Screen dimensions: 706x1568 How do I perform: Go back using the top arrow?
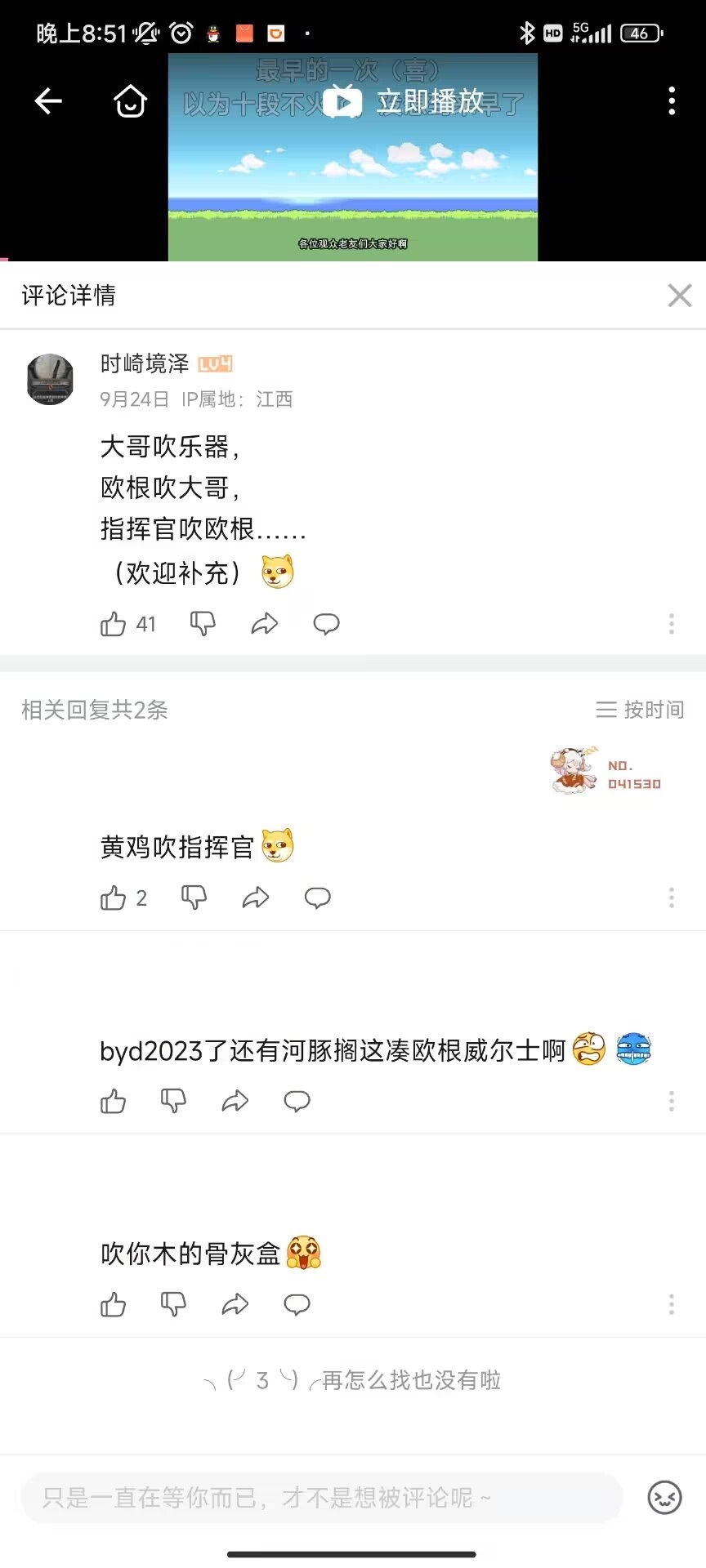(49, 101)
